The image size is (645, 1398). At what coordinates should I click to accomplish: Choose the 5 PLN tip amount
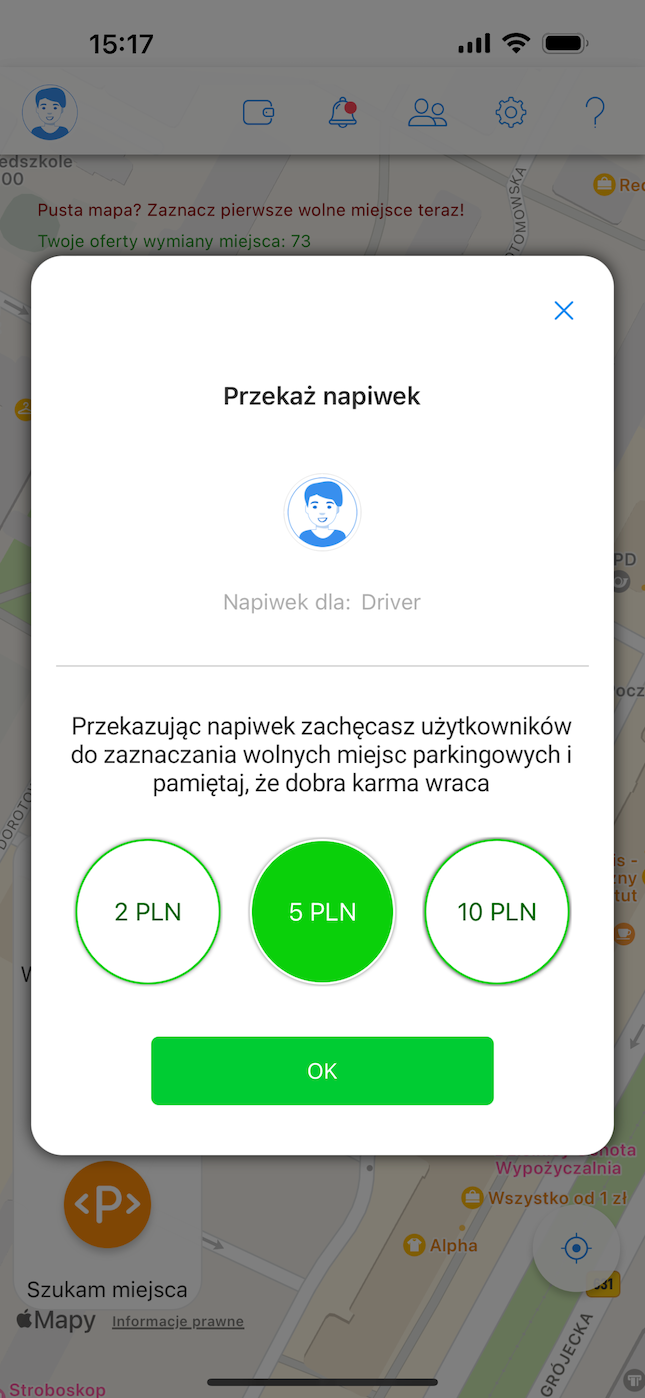click(x=322, y=912)
